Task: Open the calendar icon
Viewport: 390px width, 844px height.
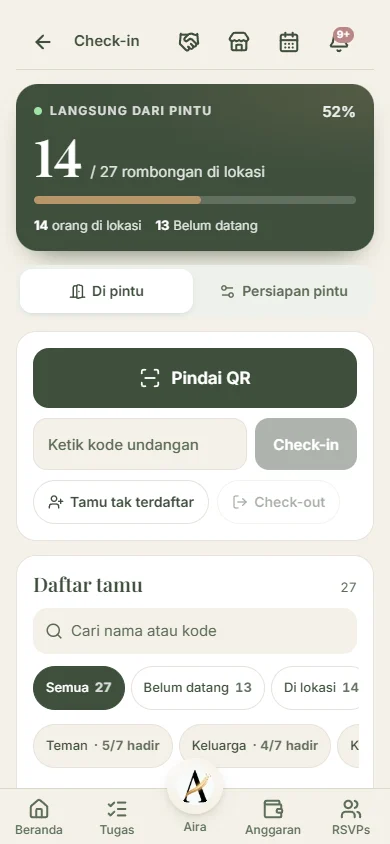Action: point(289,42)
